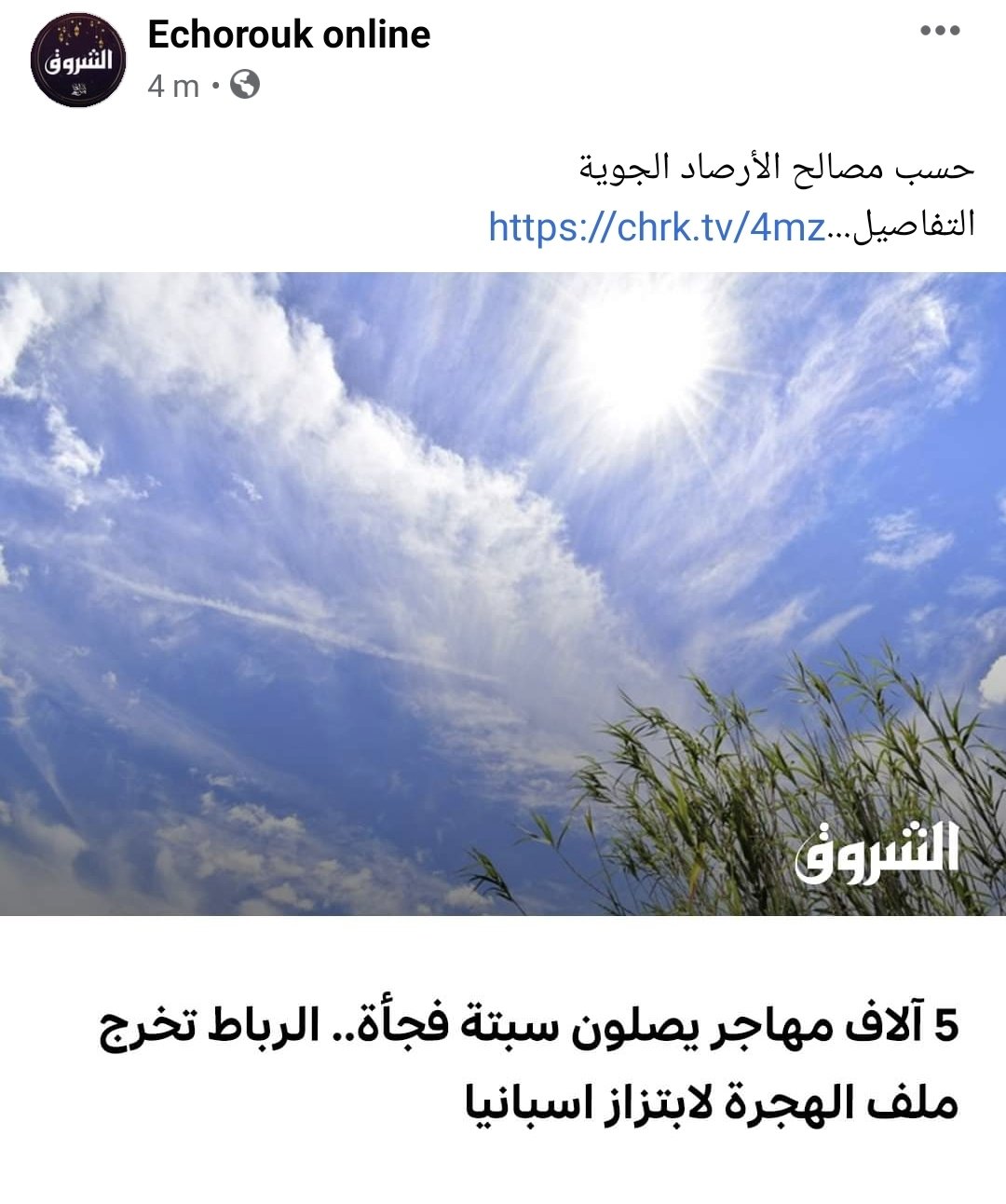Open the linked article's sky photo preview
1006x1204 pixels.
503,593
